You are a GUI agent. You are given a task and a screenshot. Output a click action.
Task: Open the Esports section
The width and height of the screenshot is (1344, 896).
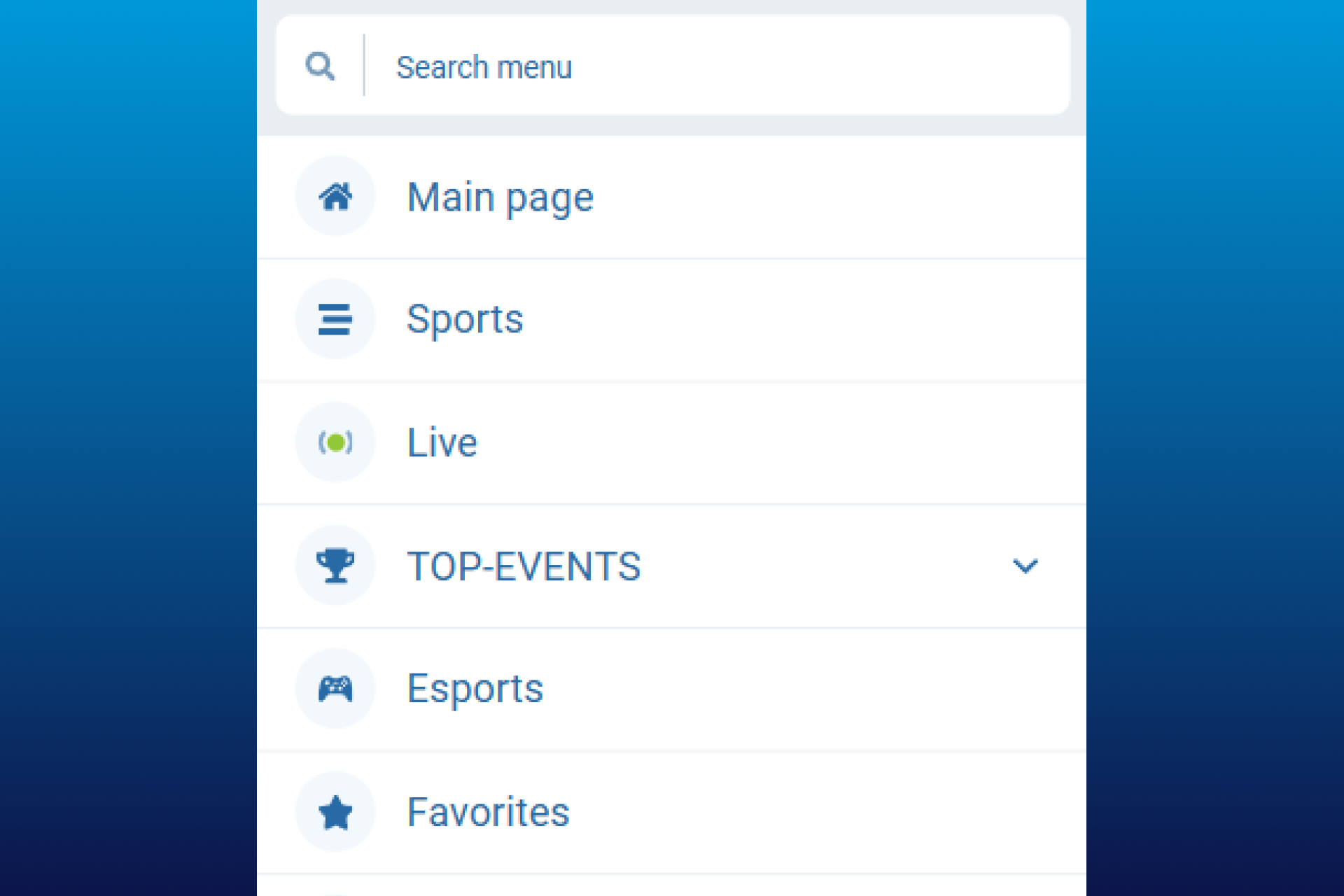475,689
